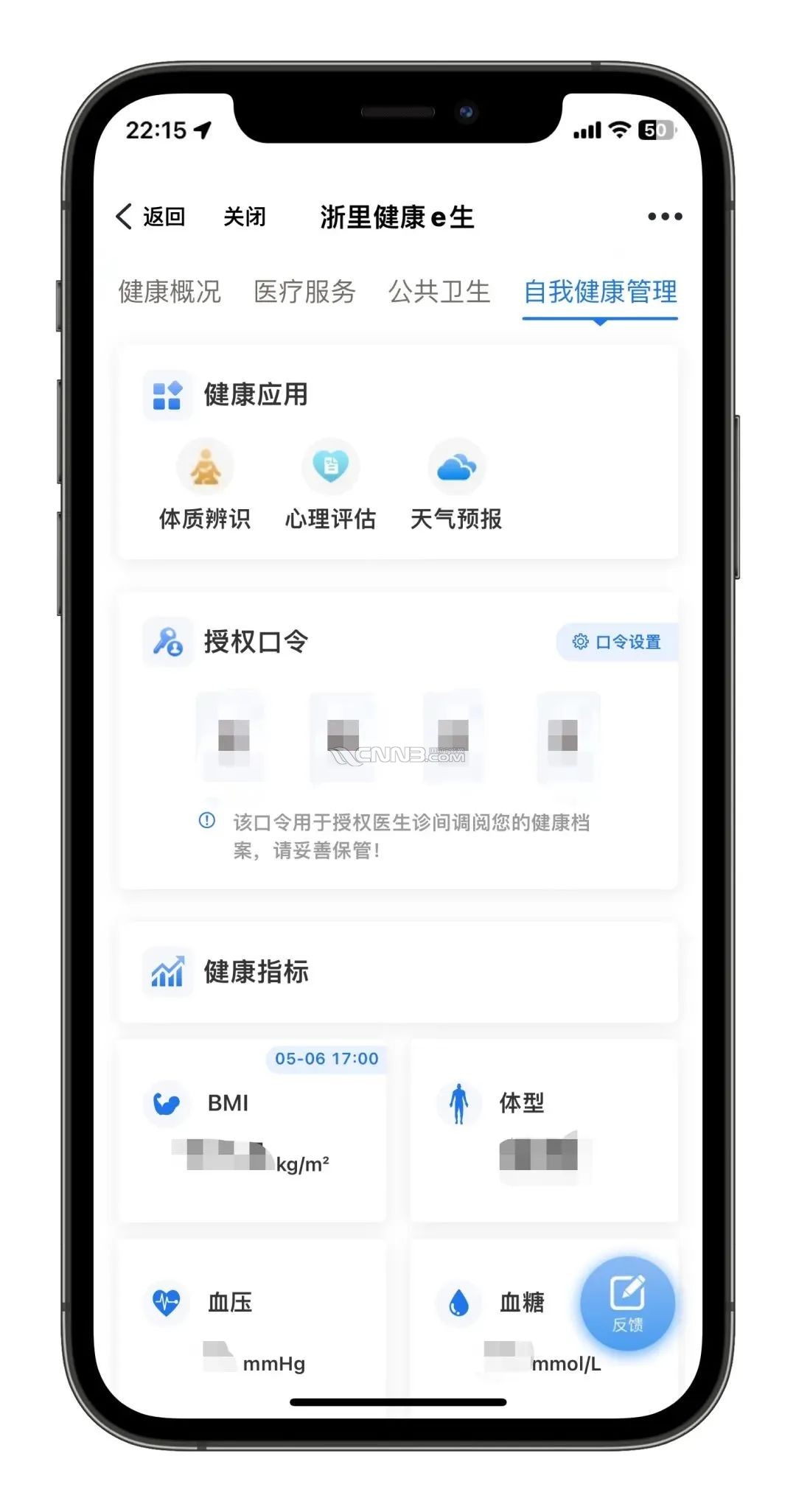Switch to the 医疗服务 tab
This screenshot has width=796, height=1512.
click(x=304, y=292)
